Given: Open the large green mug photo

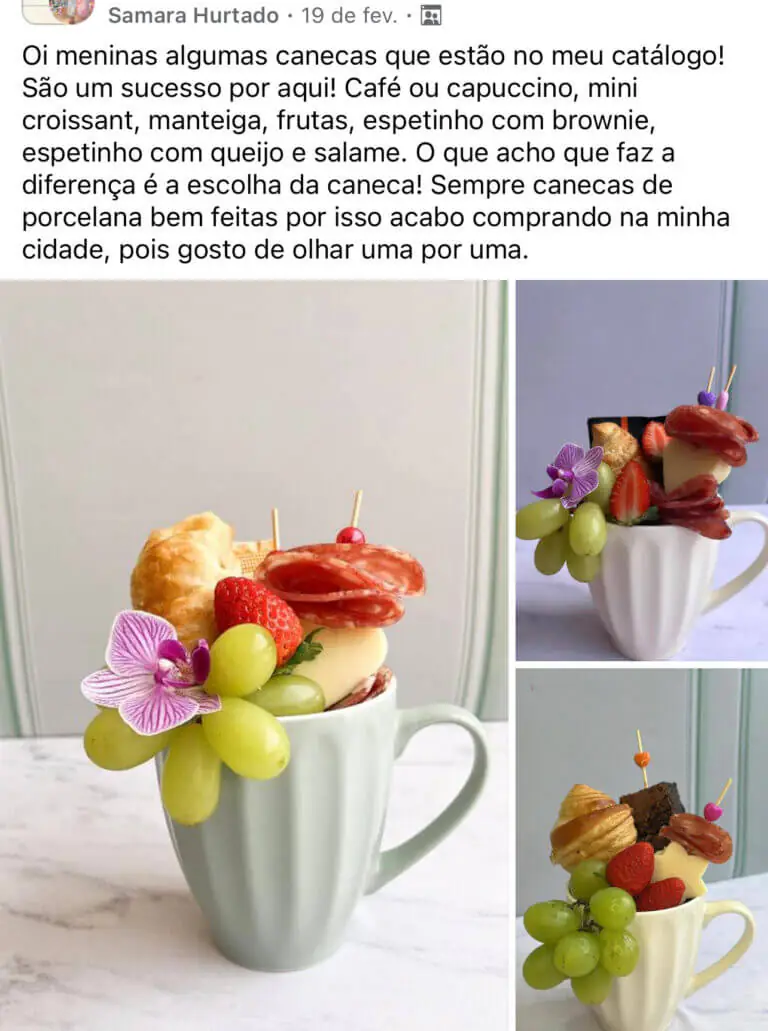Looking at the screenshot, I should coord(254,655).
